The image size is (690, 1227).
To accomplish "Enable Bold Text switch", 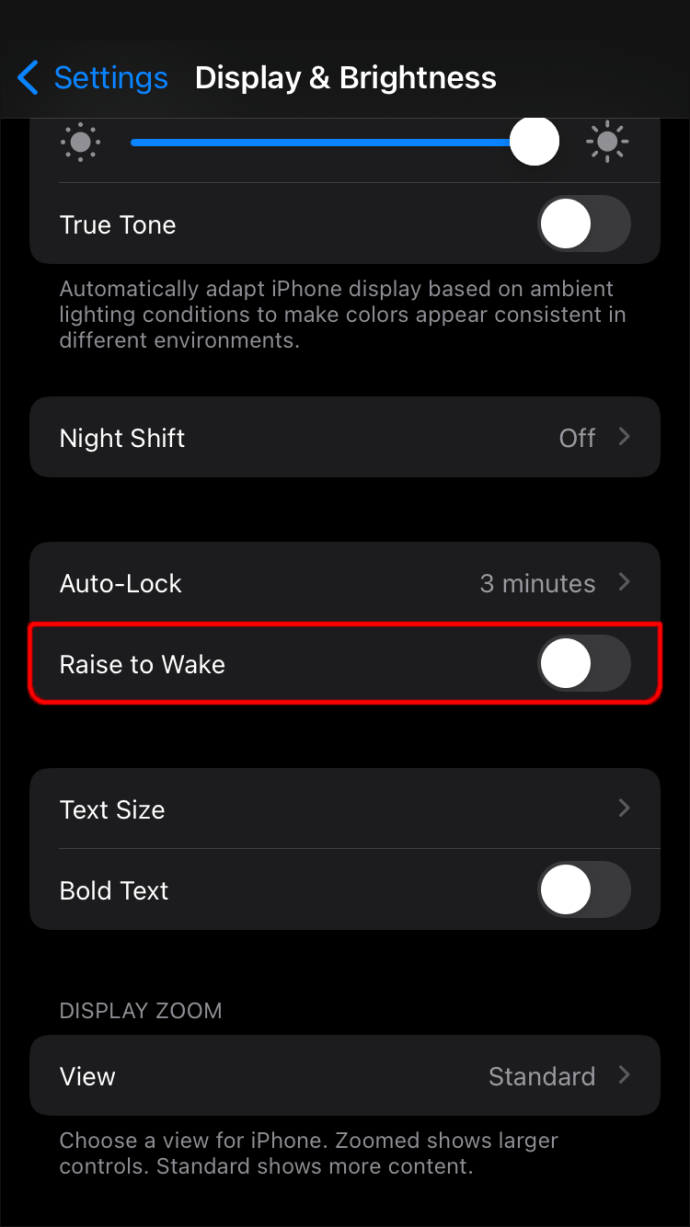I will tap(584, 890).
